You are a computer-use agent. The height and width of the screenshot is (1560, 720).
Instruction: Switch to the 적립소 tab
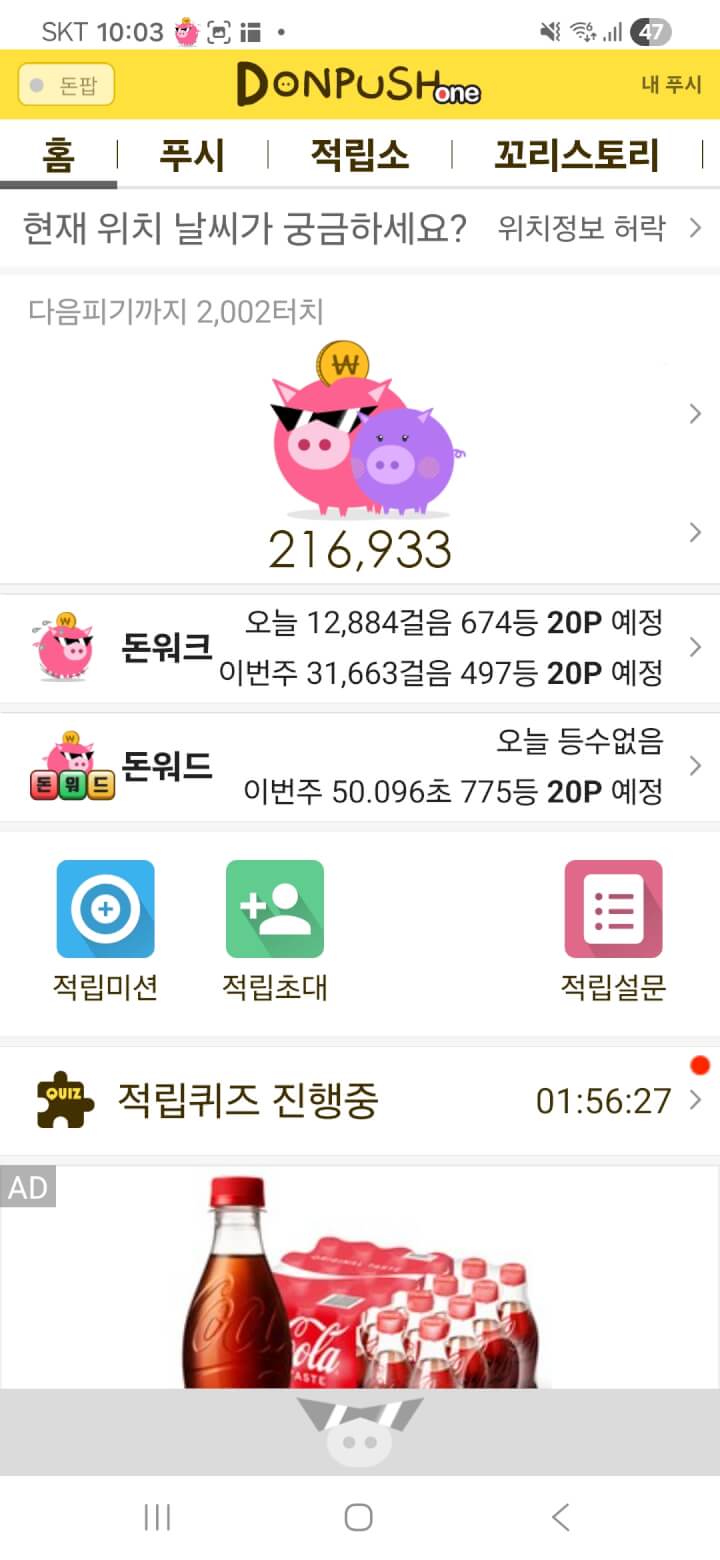click(x=359, y=156)
